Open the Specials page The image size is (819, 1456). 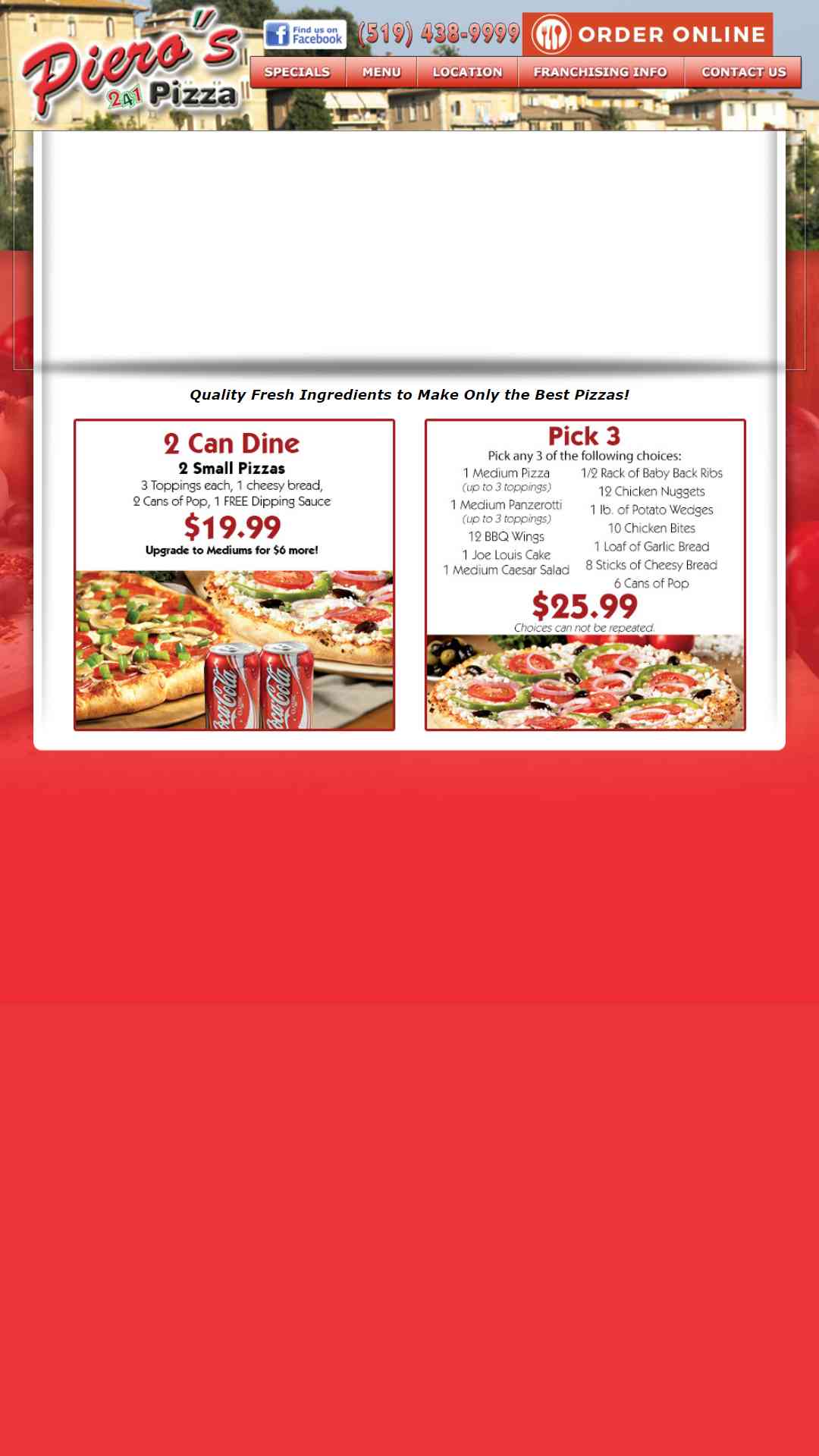coord(298,72)
